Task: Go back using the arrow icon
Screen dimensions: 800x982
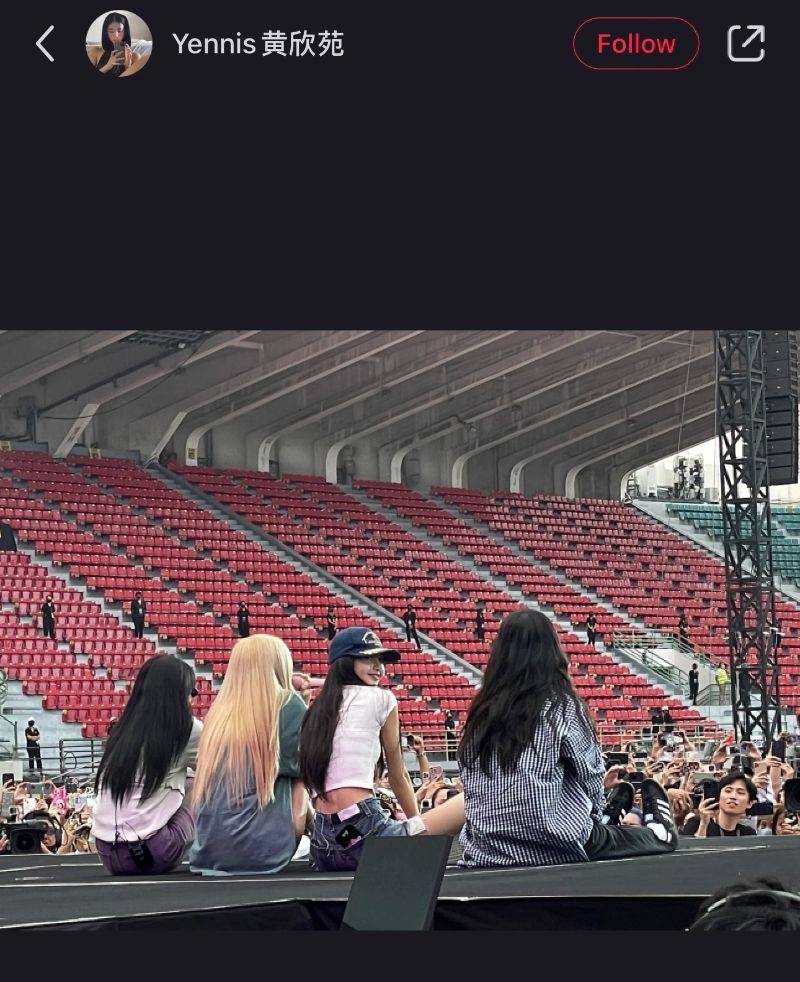Action: pyautogui.click(x=45, y=44)
